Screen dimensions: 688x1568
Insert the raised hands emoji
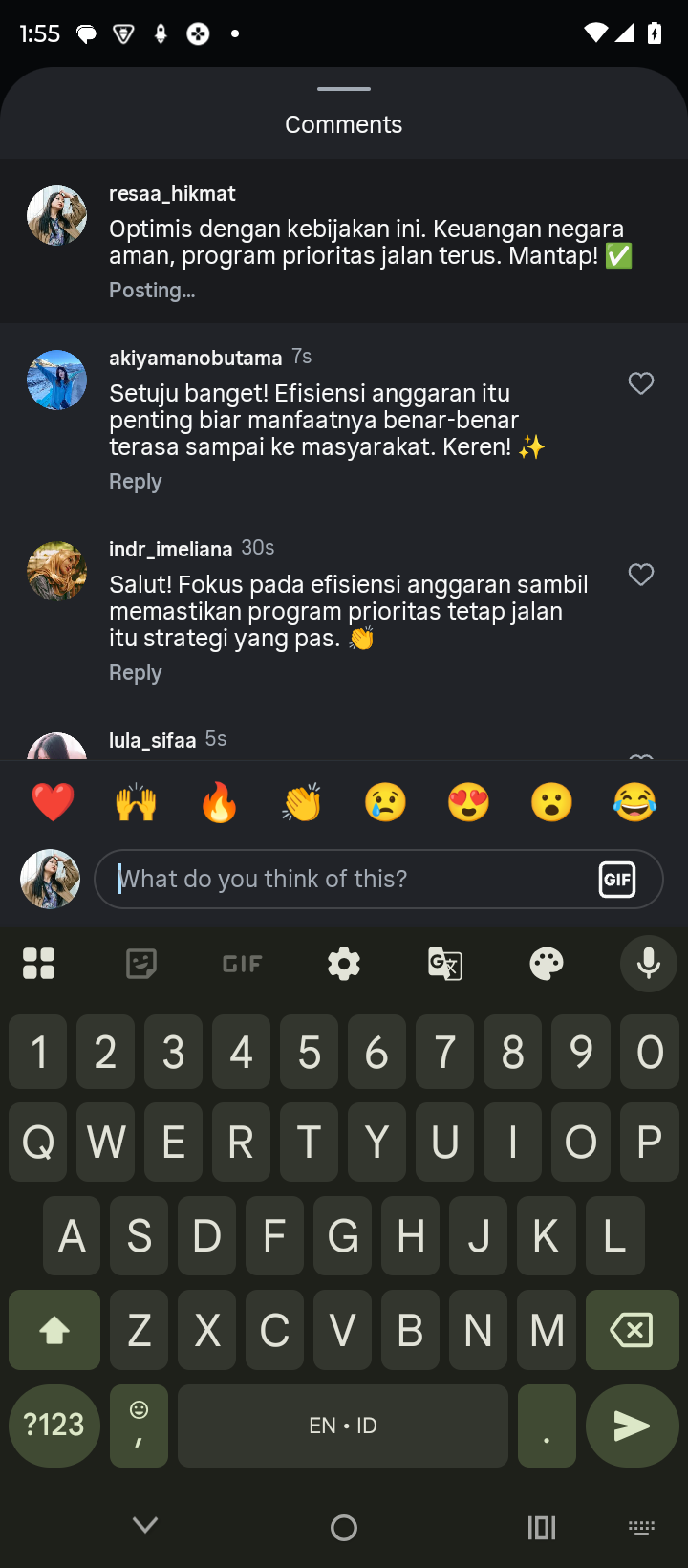tap(136, 802)
